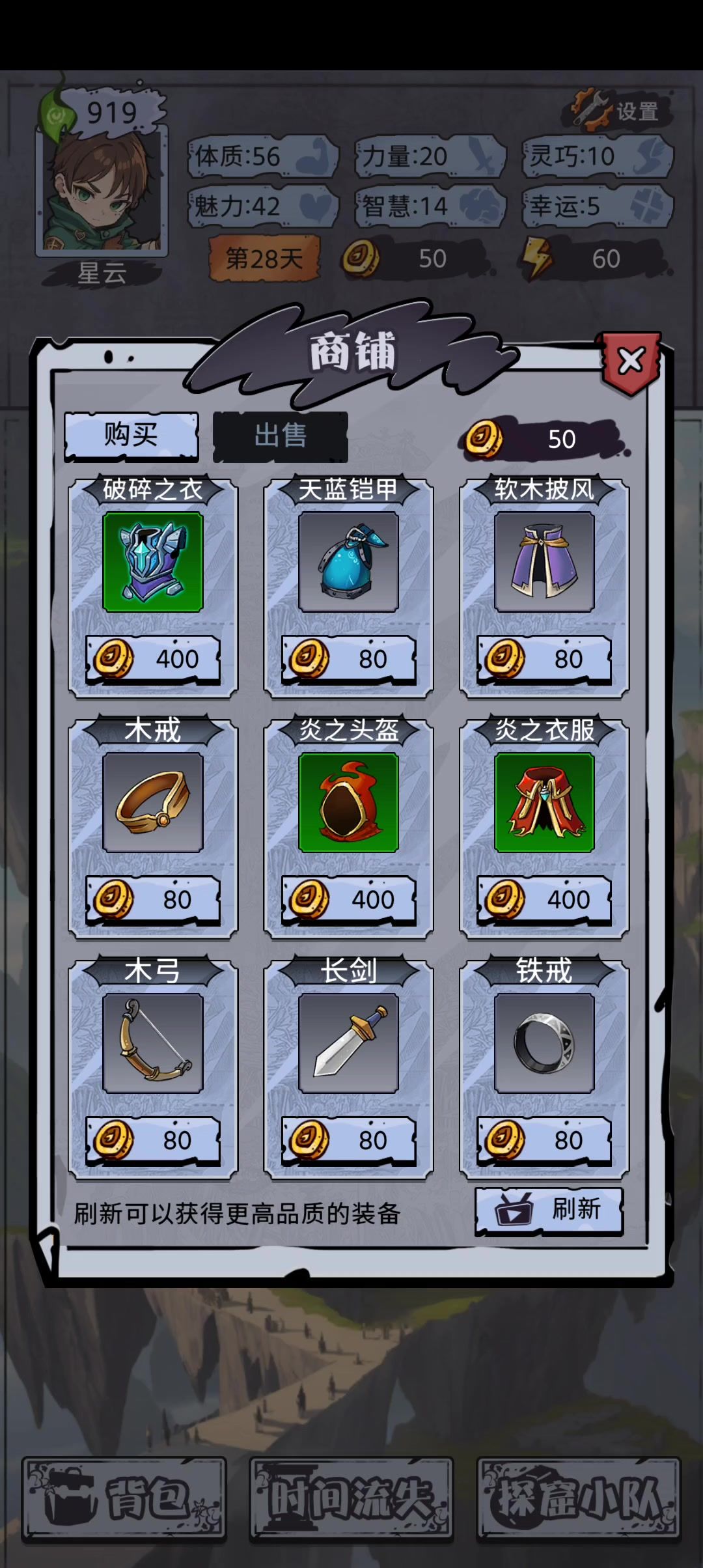Pick the 木戒 ring item

click(x=153, y=803)
